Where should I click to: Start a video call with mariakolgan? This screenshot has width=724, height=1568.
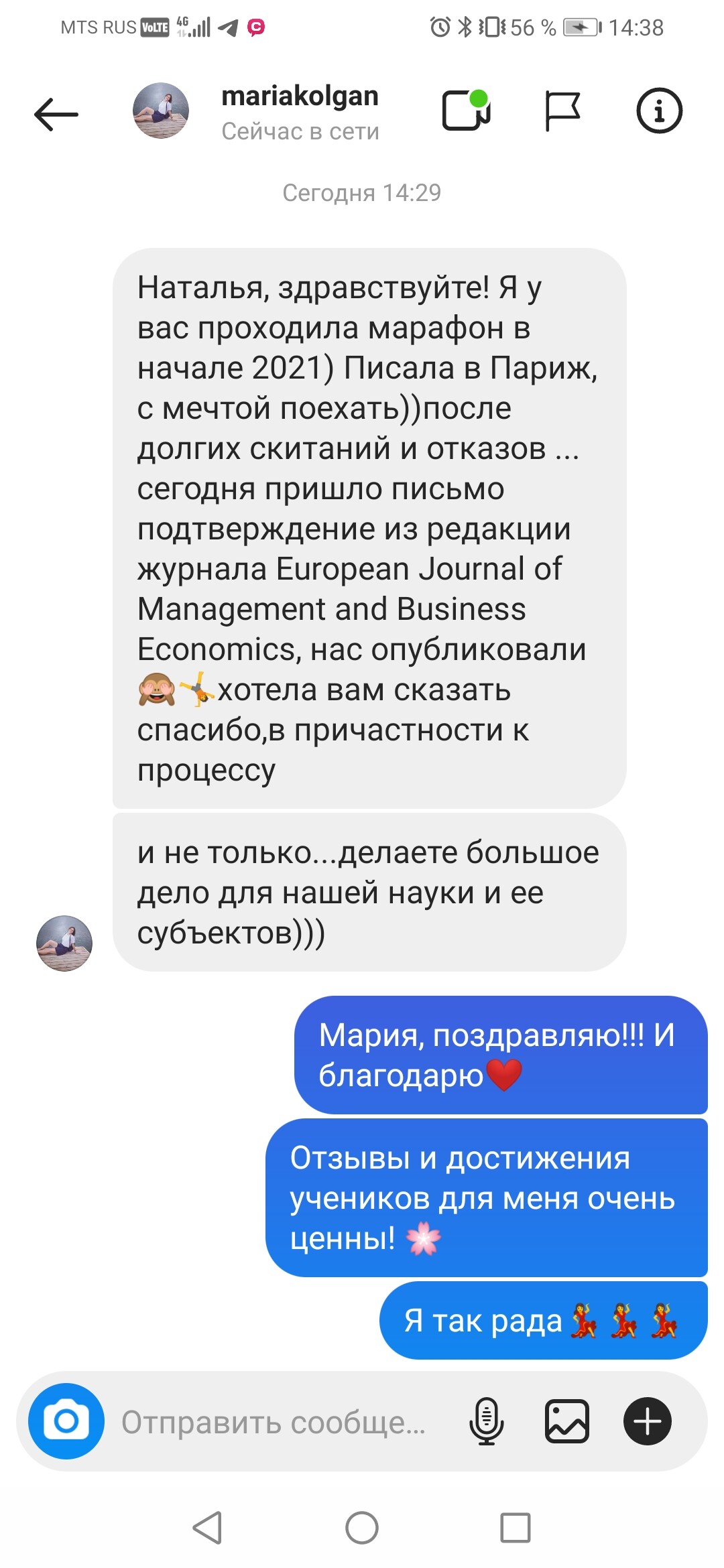[x=467, y=110]
